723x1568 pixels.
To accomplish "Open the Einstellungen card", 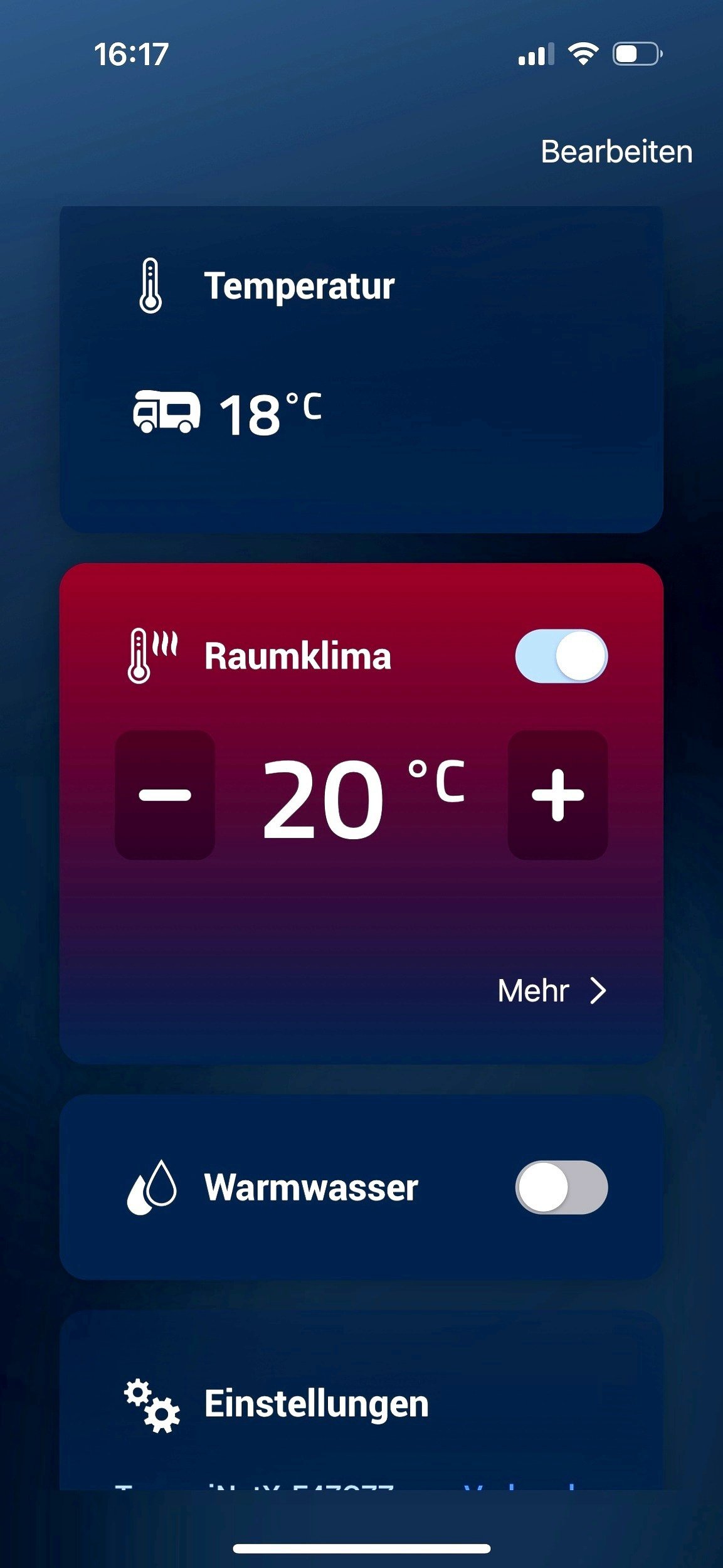I will [x=316, y=1404].
